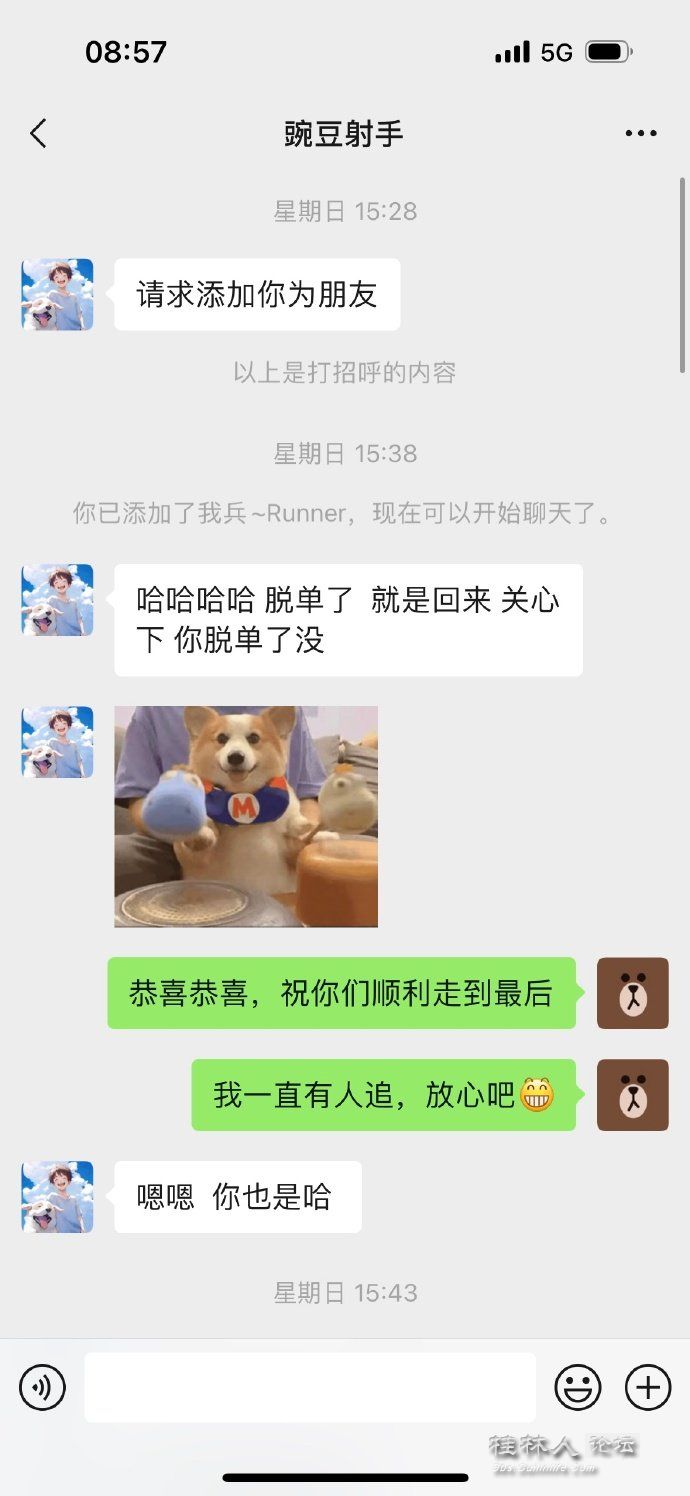Viewport: 690px width, 1496px height.
Task: Open my bear avatar beside 恭喜恭喜 message
Action: [632, 993]
